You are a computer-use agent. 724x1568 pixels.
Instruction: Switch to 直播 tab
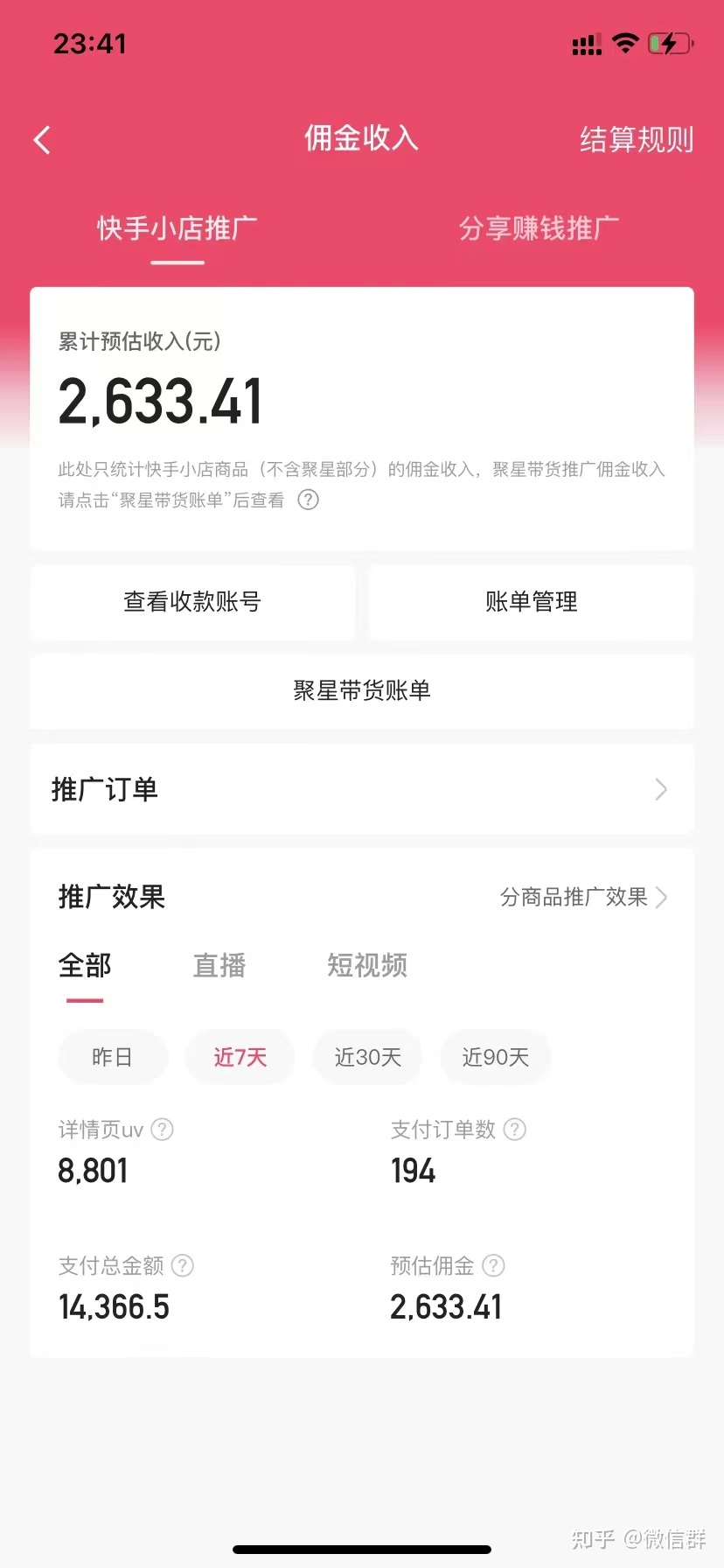(x=219, y=966)
